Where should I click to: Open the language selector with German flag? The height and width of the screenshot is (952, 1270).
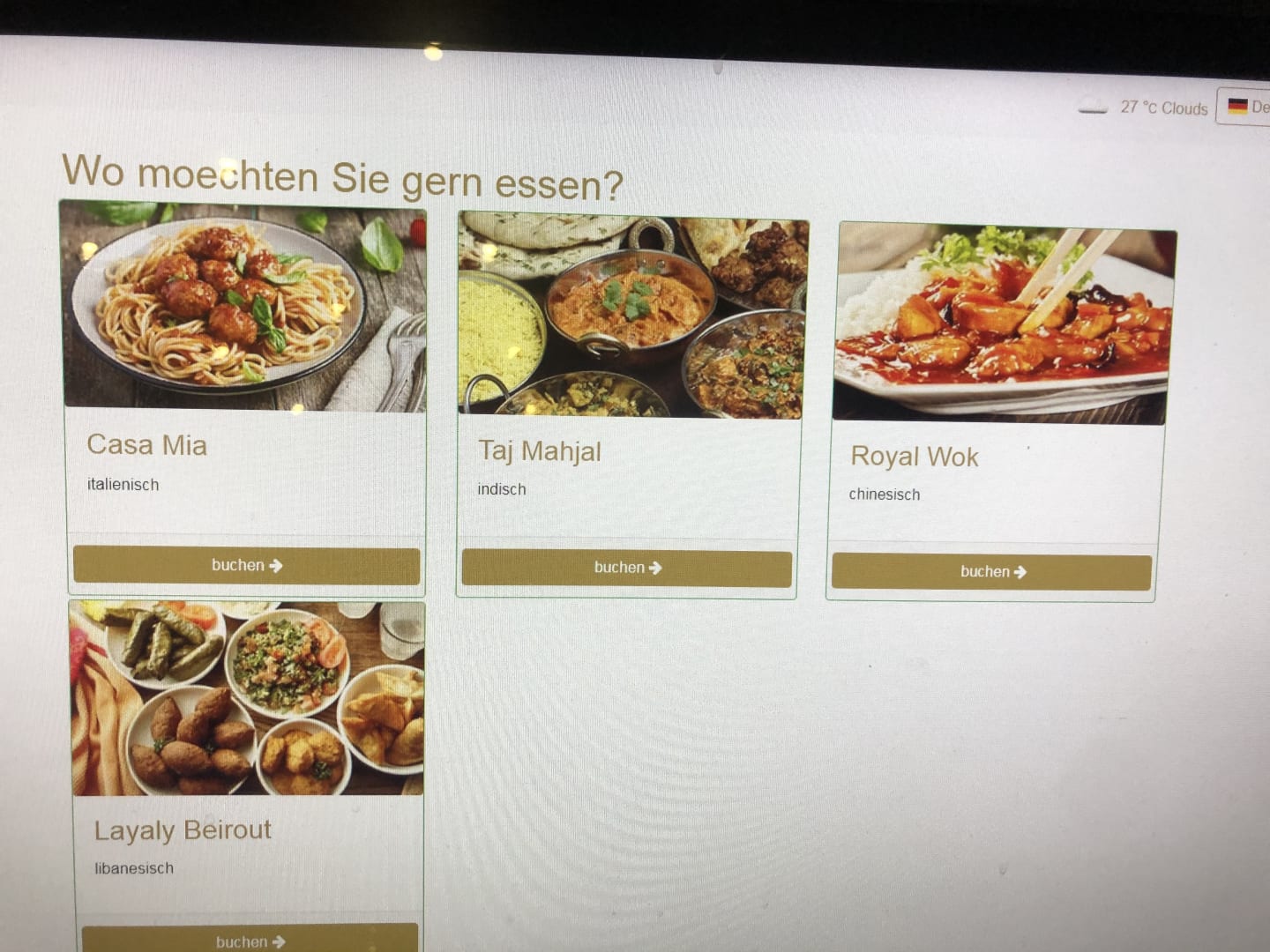click(x=1245, y=107)
